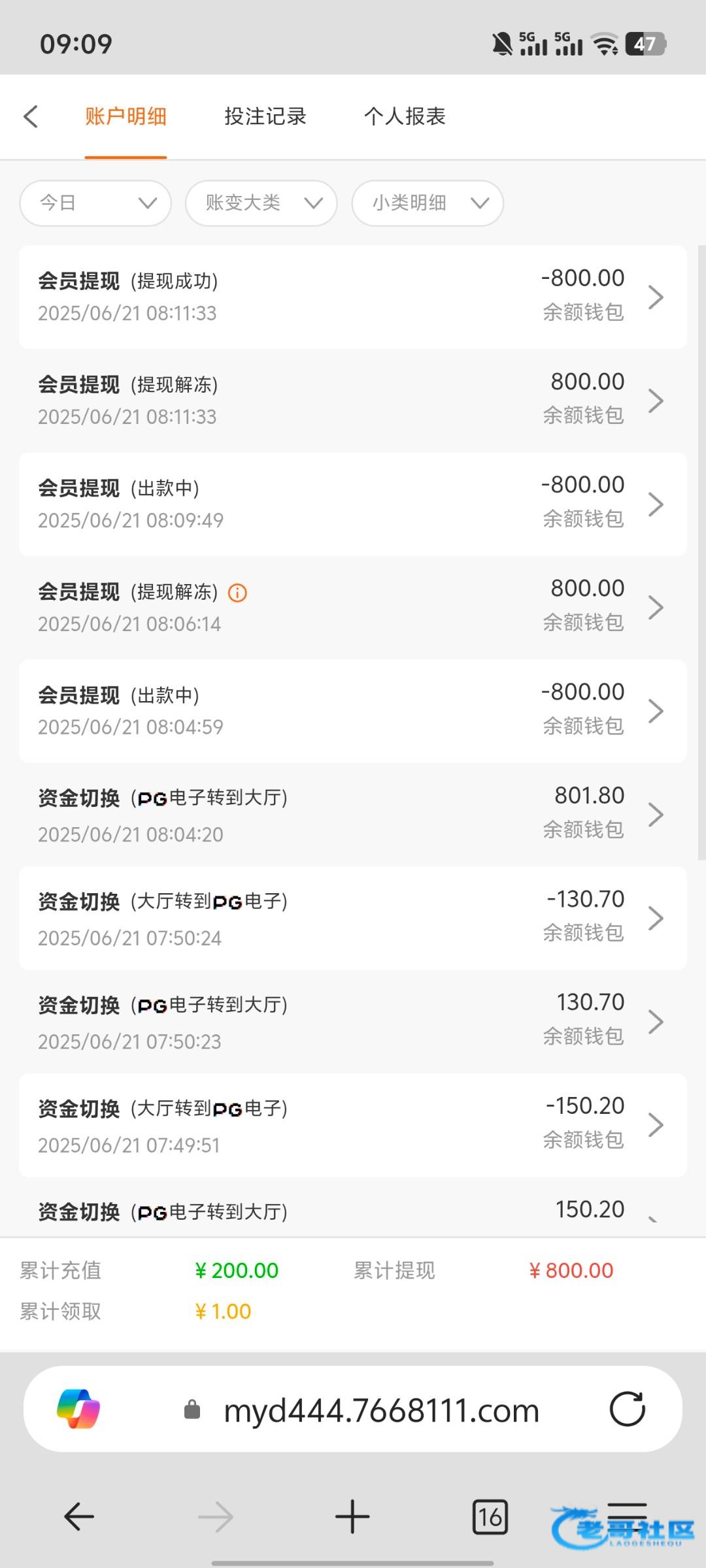View the 801.80 PG电子转到大厅 transfer
Viewport: 706px width, 1568px height.
353,814
